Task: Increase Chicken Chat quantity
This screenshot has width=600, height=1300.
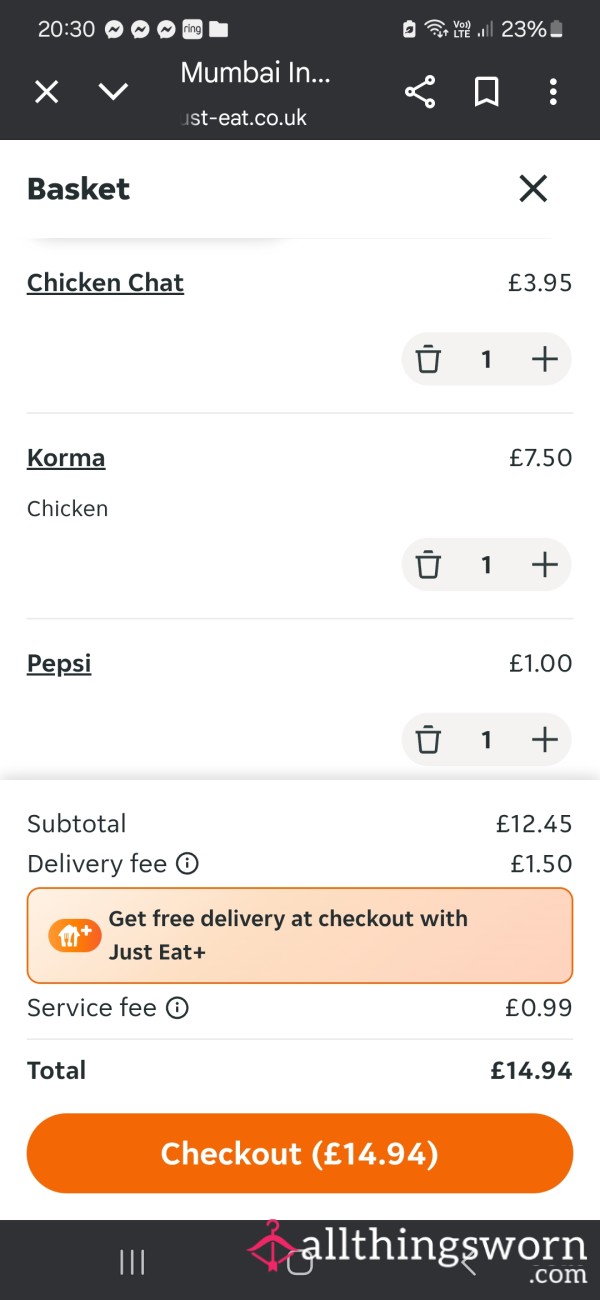Action: pos(544,359)
